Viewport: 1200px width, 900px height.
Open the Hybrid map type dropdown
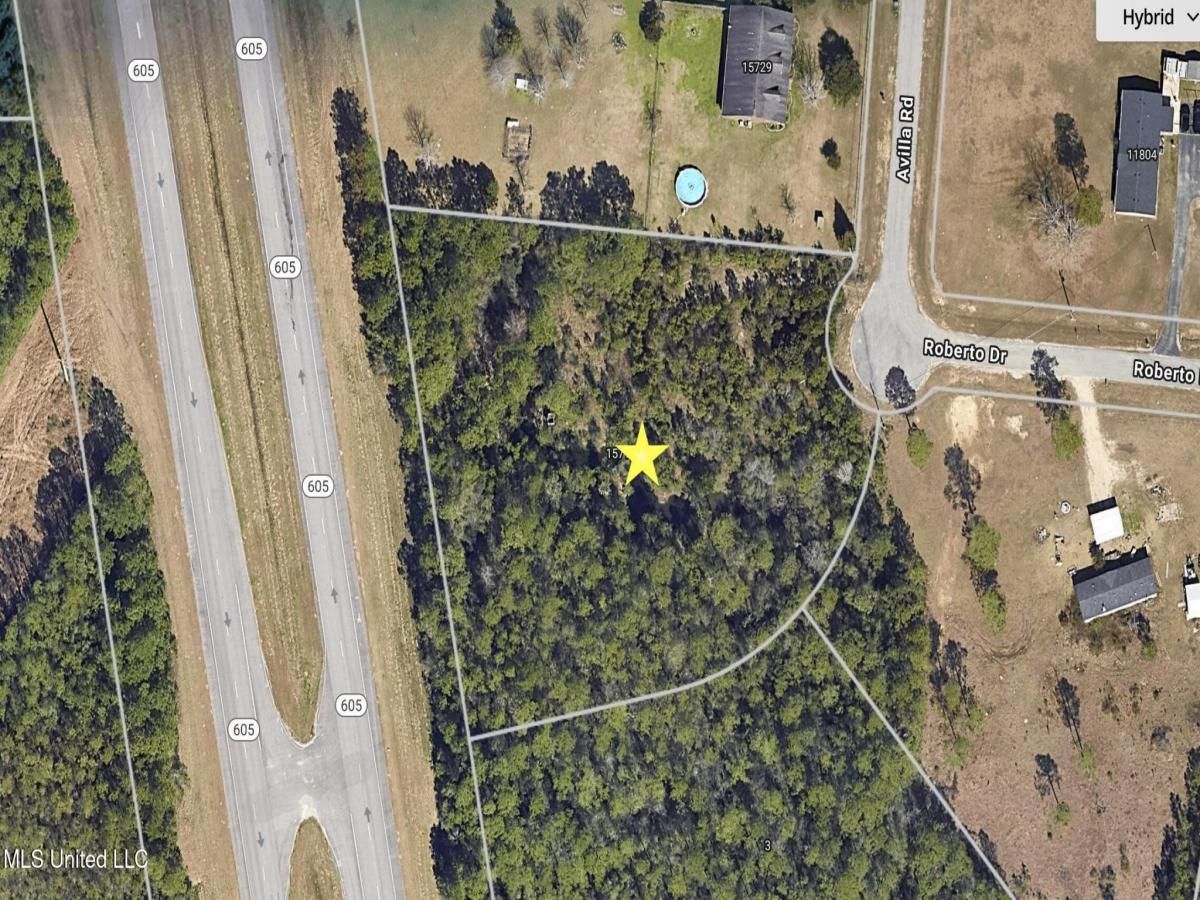tap(1155, 17)
